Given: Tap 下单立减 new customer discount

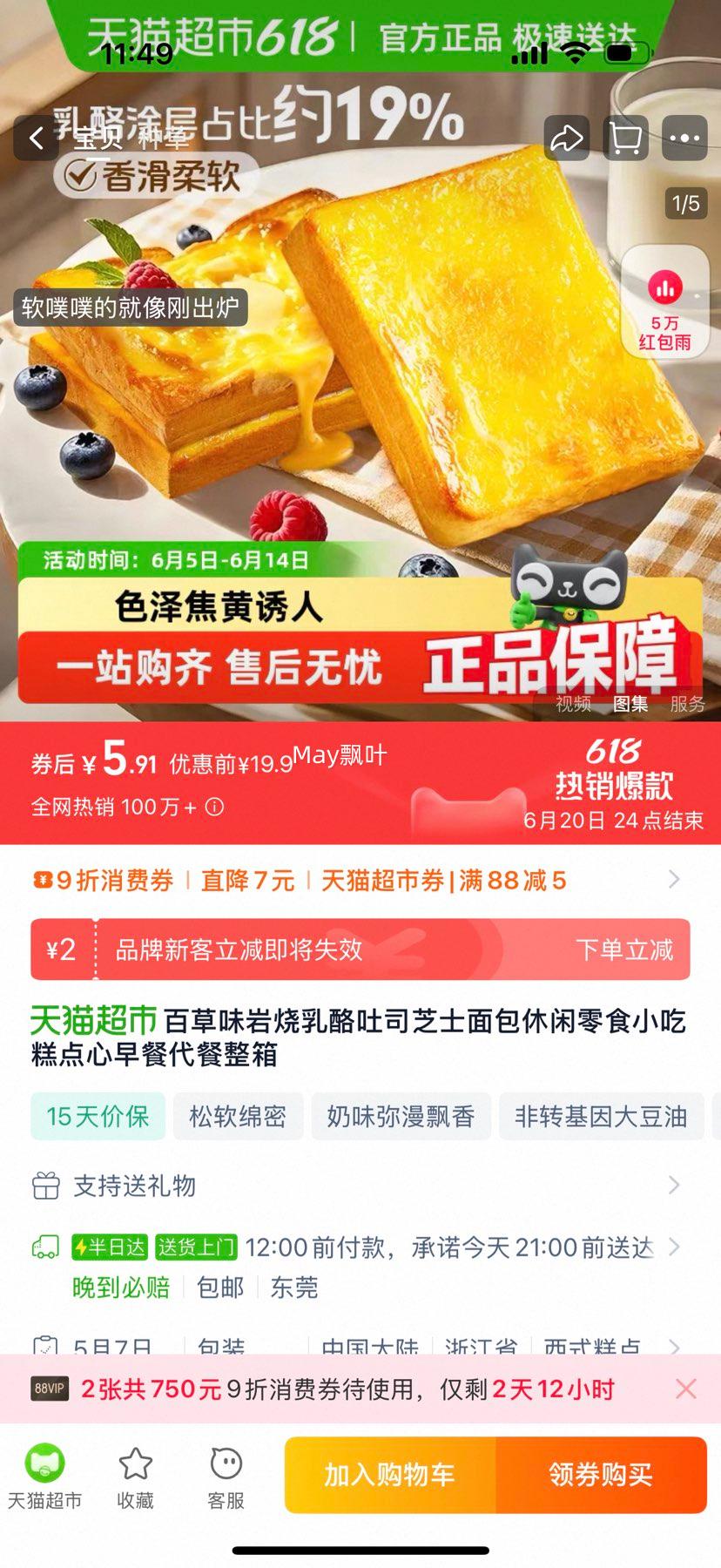Looking at the screenshot, I should [623, 950].
